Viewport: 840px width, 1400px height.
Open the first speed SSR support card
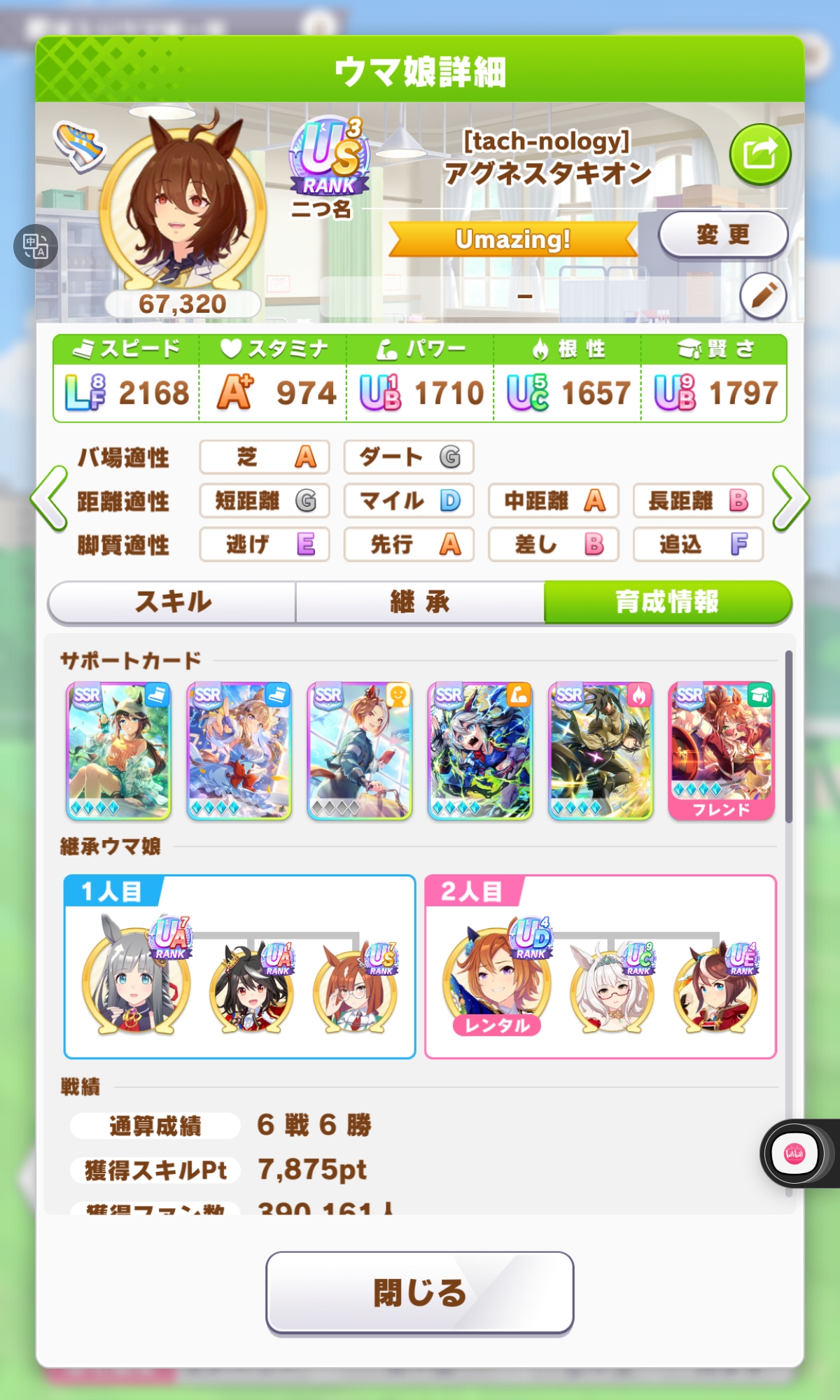118,750
